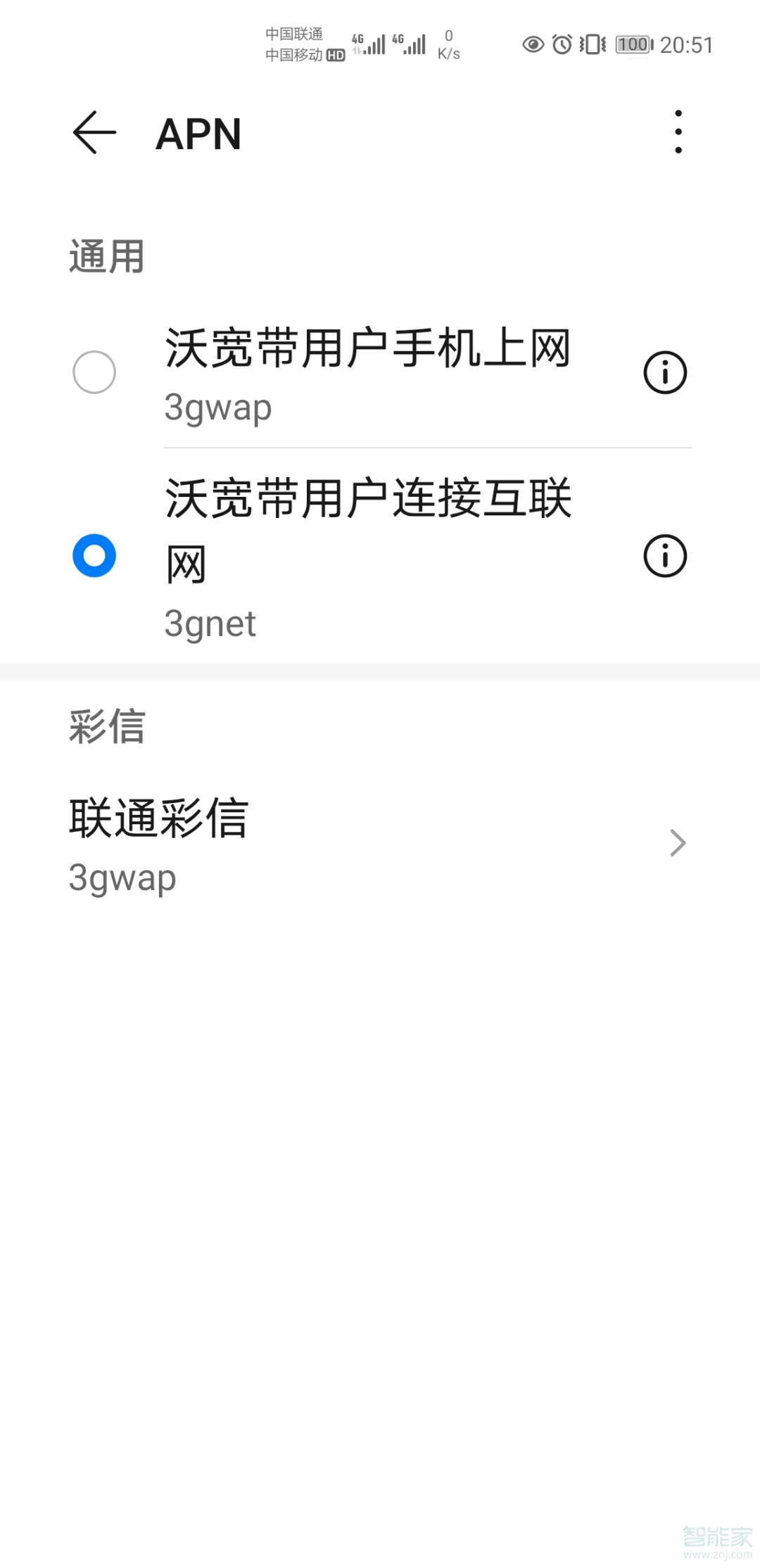
Task: Tap the info icon next to 3gnet APN
Action: click(x=664, y=556)
